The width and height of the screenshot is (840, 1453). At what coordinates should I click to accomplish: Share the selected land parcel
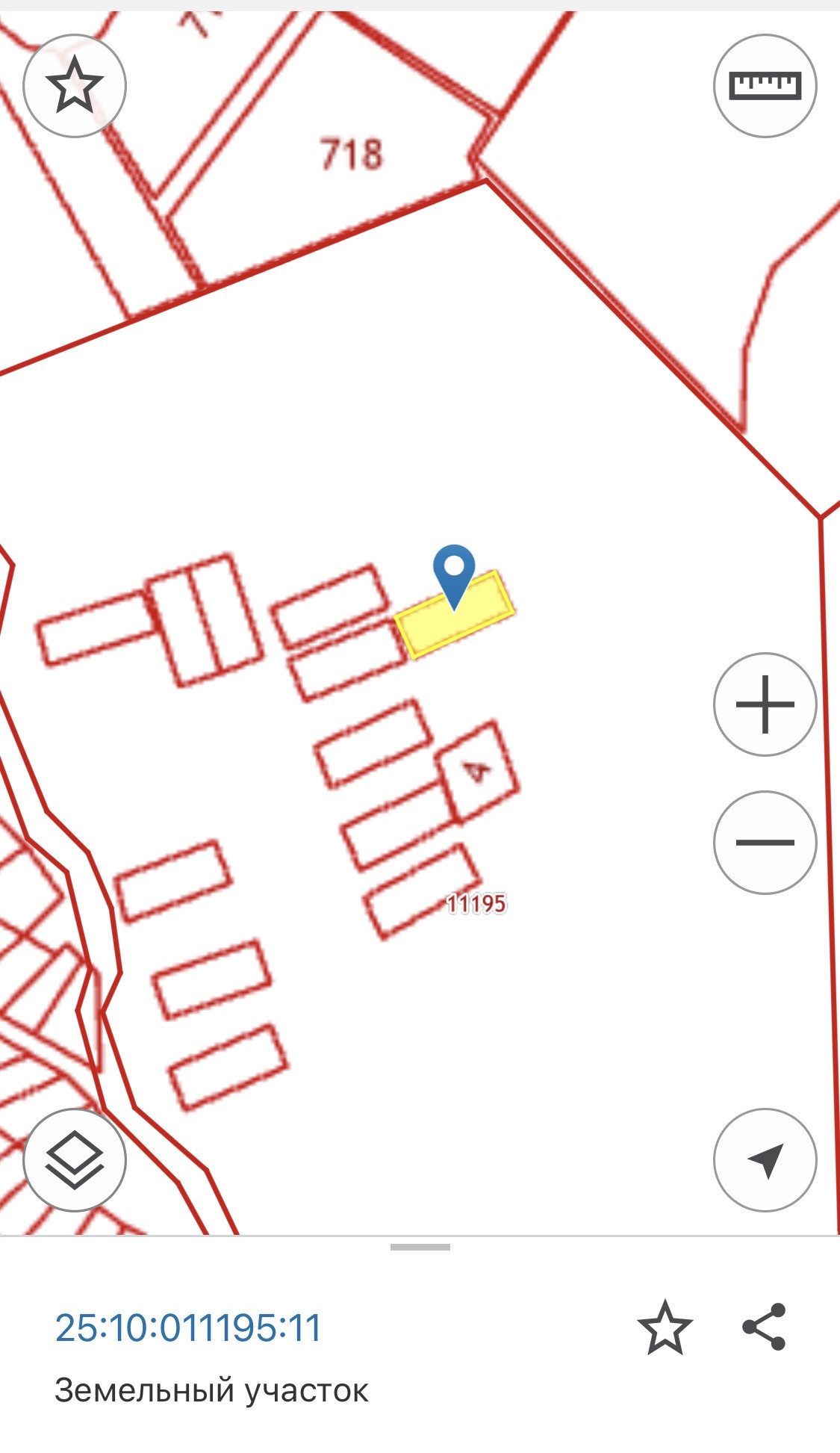(x=764, y=1327)
